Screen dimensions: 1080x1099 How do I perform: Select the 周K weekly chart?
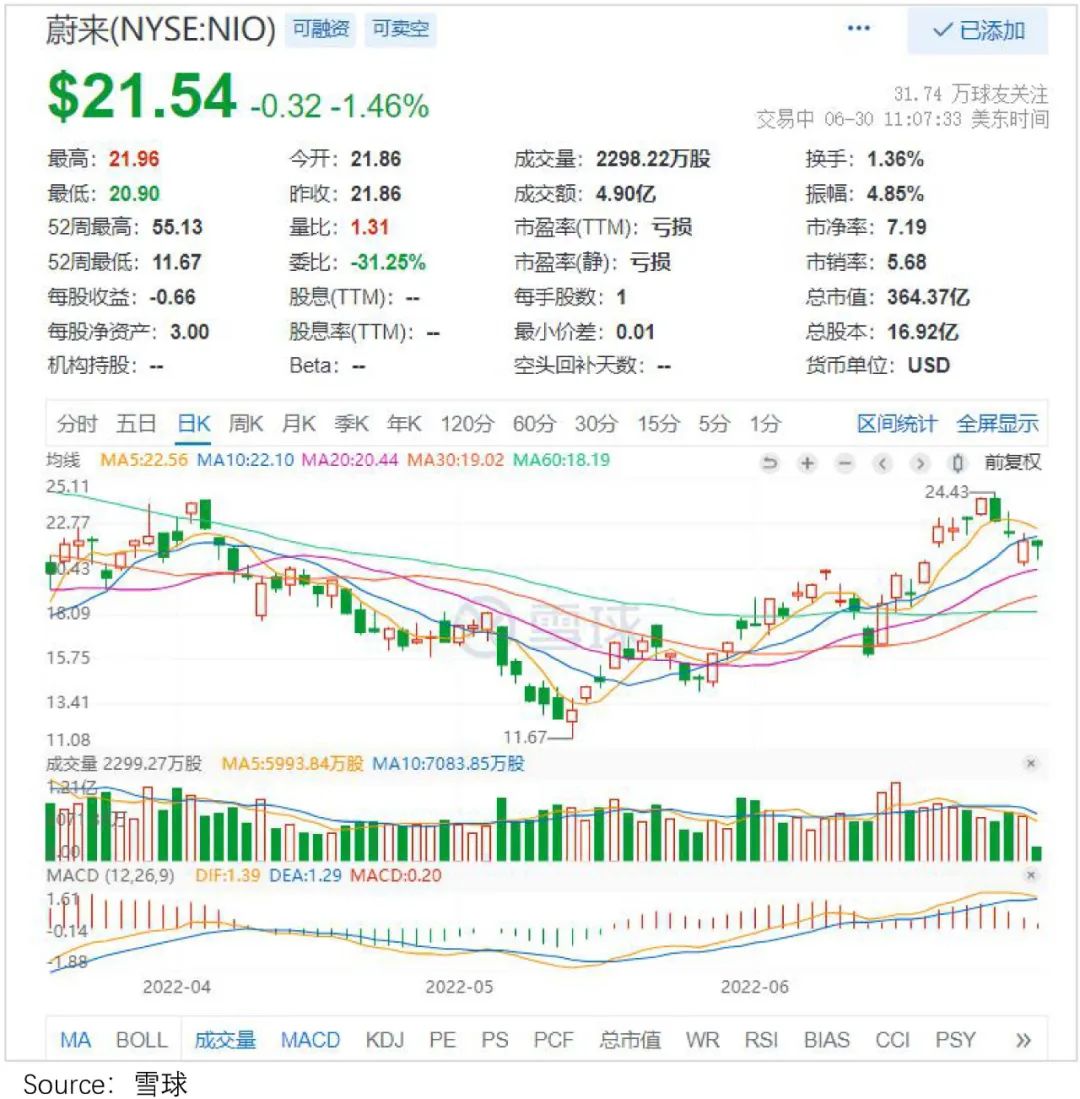click(x=245, y=424)
